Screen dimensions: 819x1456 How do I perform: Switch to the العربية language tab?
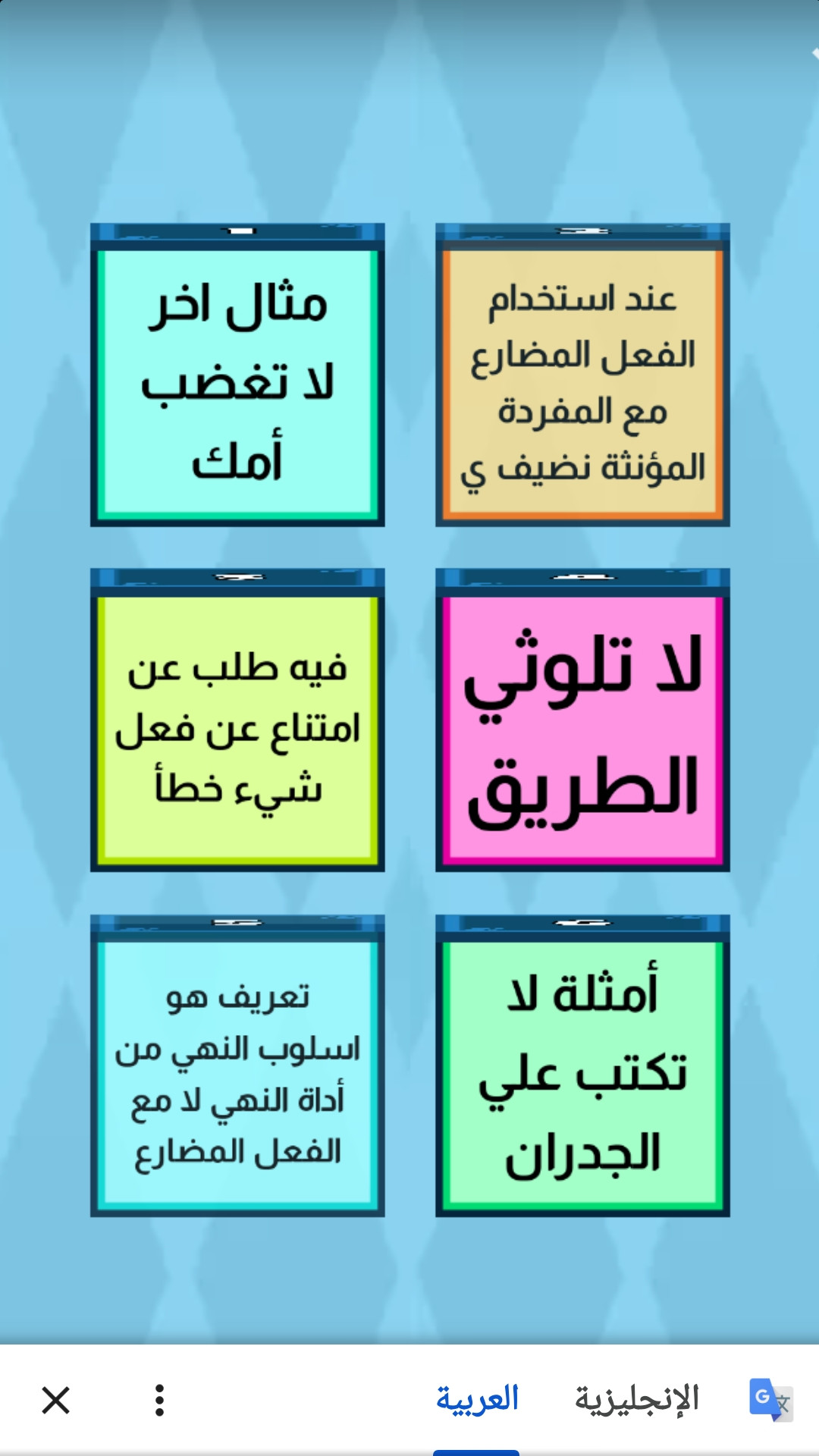click(x=477, y=1399)
